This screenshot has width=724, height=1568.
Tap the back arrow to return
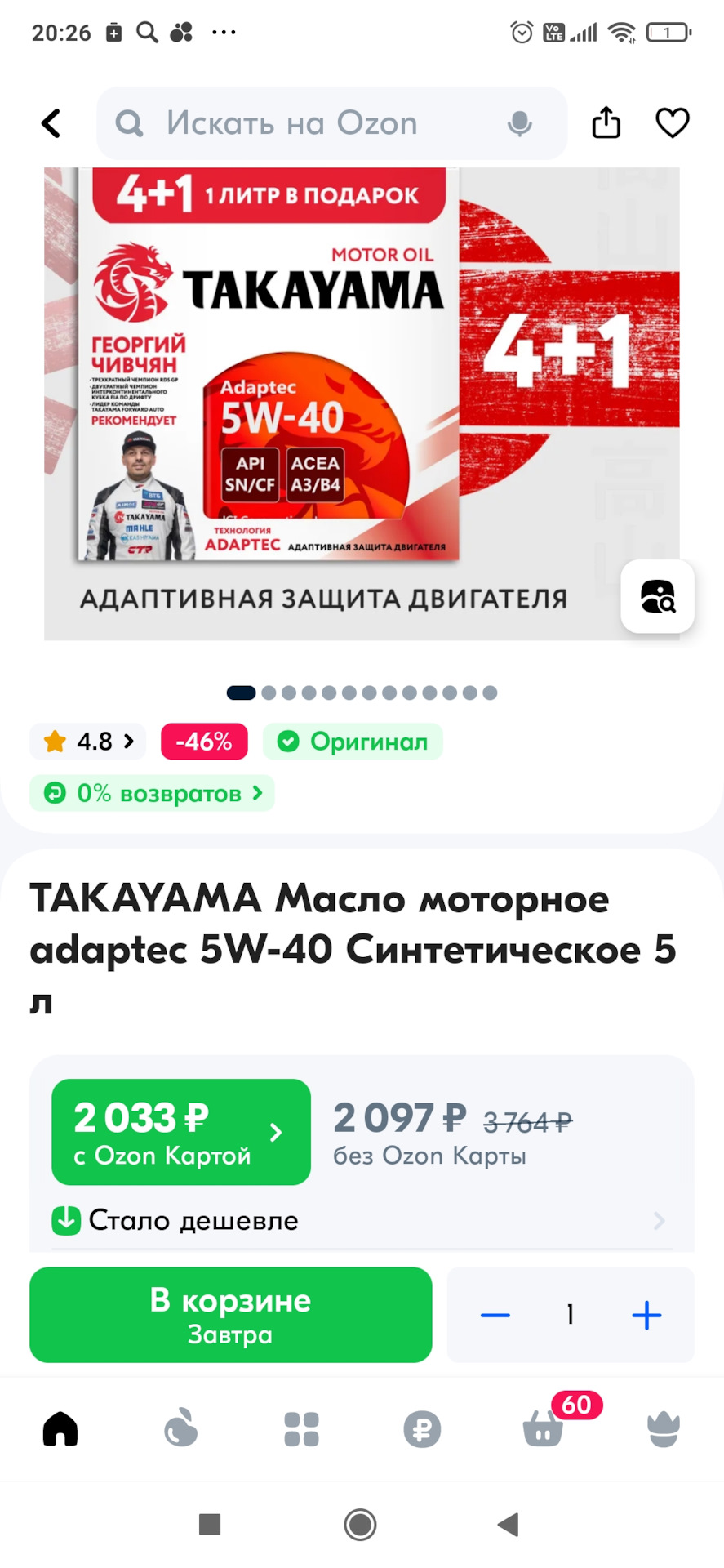click(x=51, y=122)
